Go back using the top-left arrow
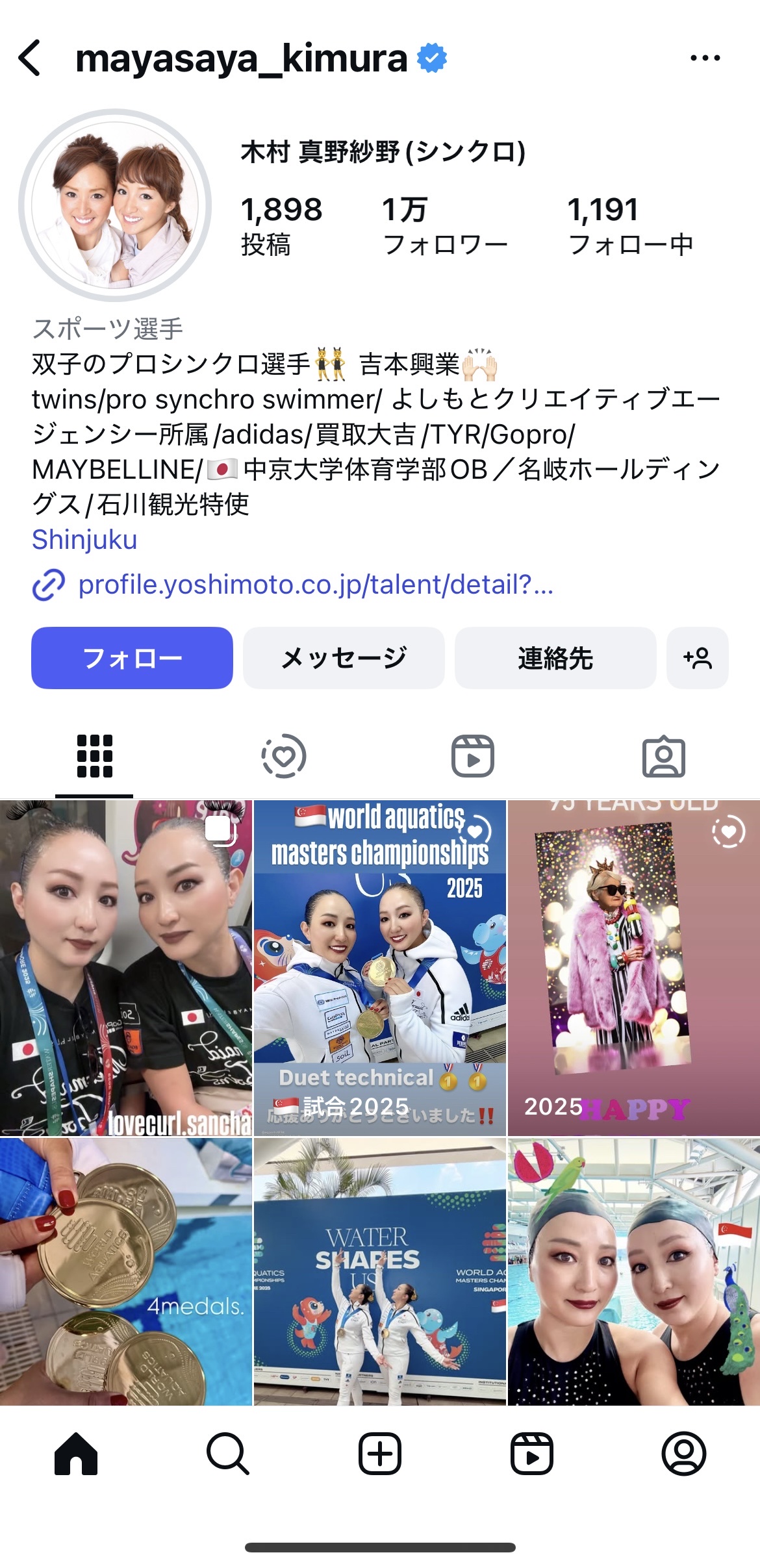The image size is (760, 1568). click(30, 58)
